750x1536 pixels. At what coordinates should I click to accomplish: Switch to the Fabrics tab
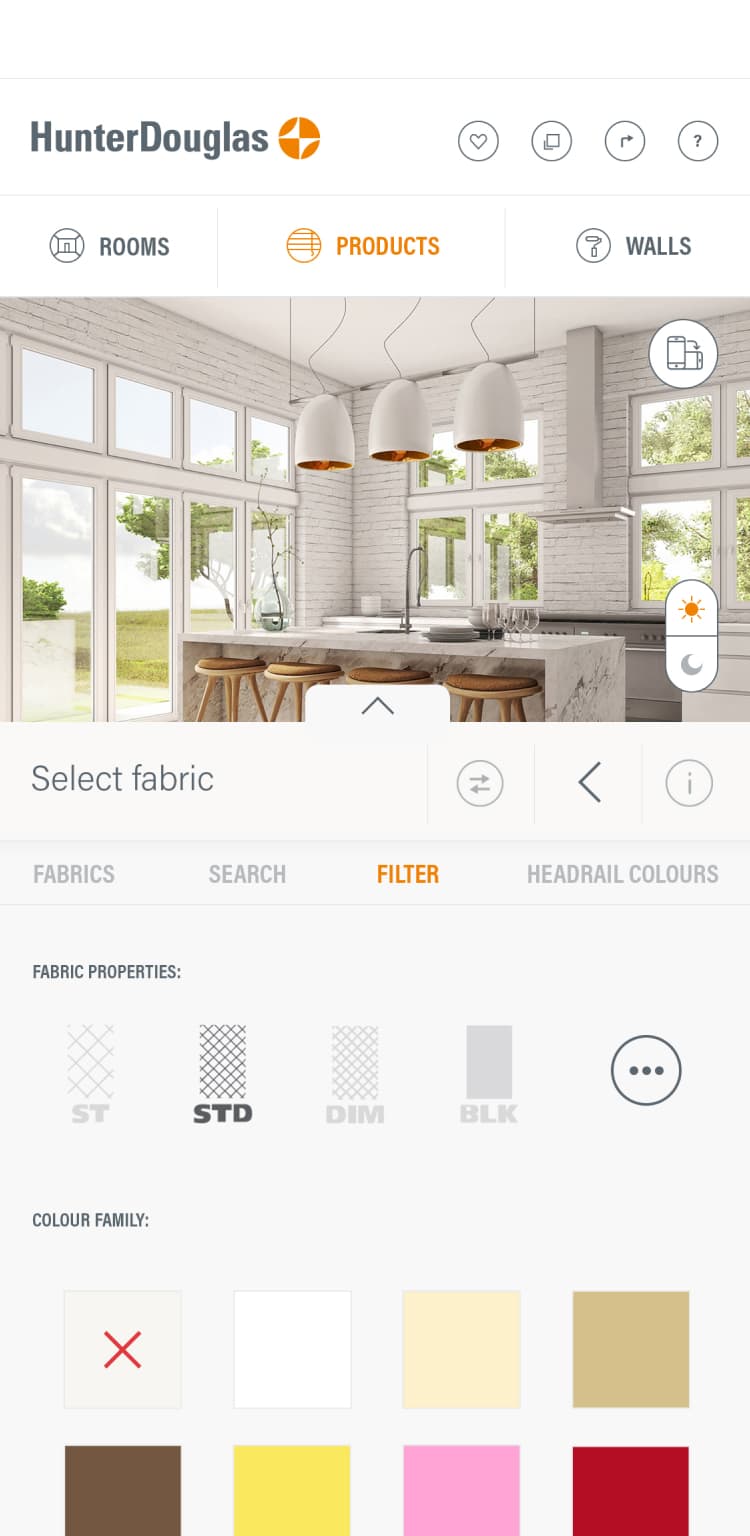coord(74,874)
